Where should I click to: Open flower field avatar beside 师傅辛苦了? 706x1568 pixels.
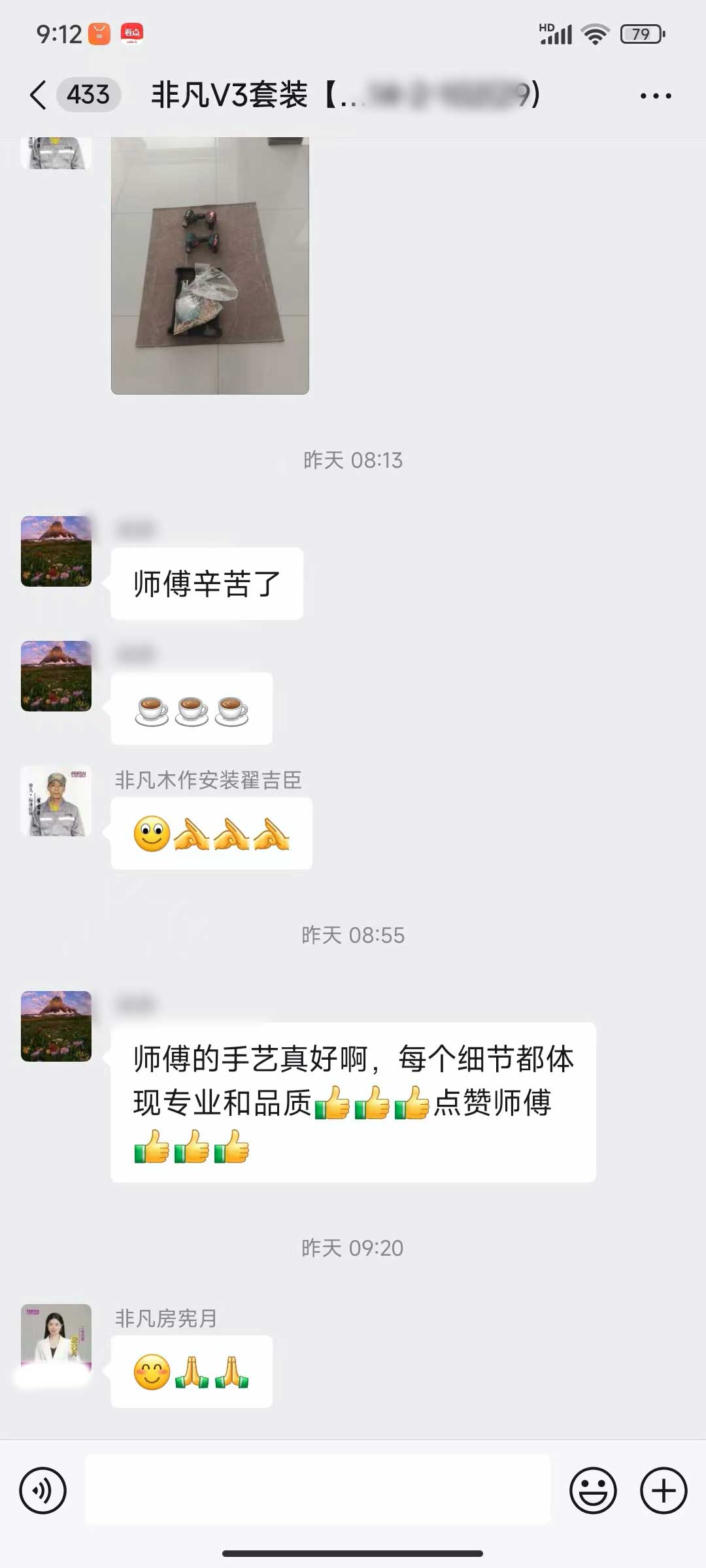tap(56, 551)
